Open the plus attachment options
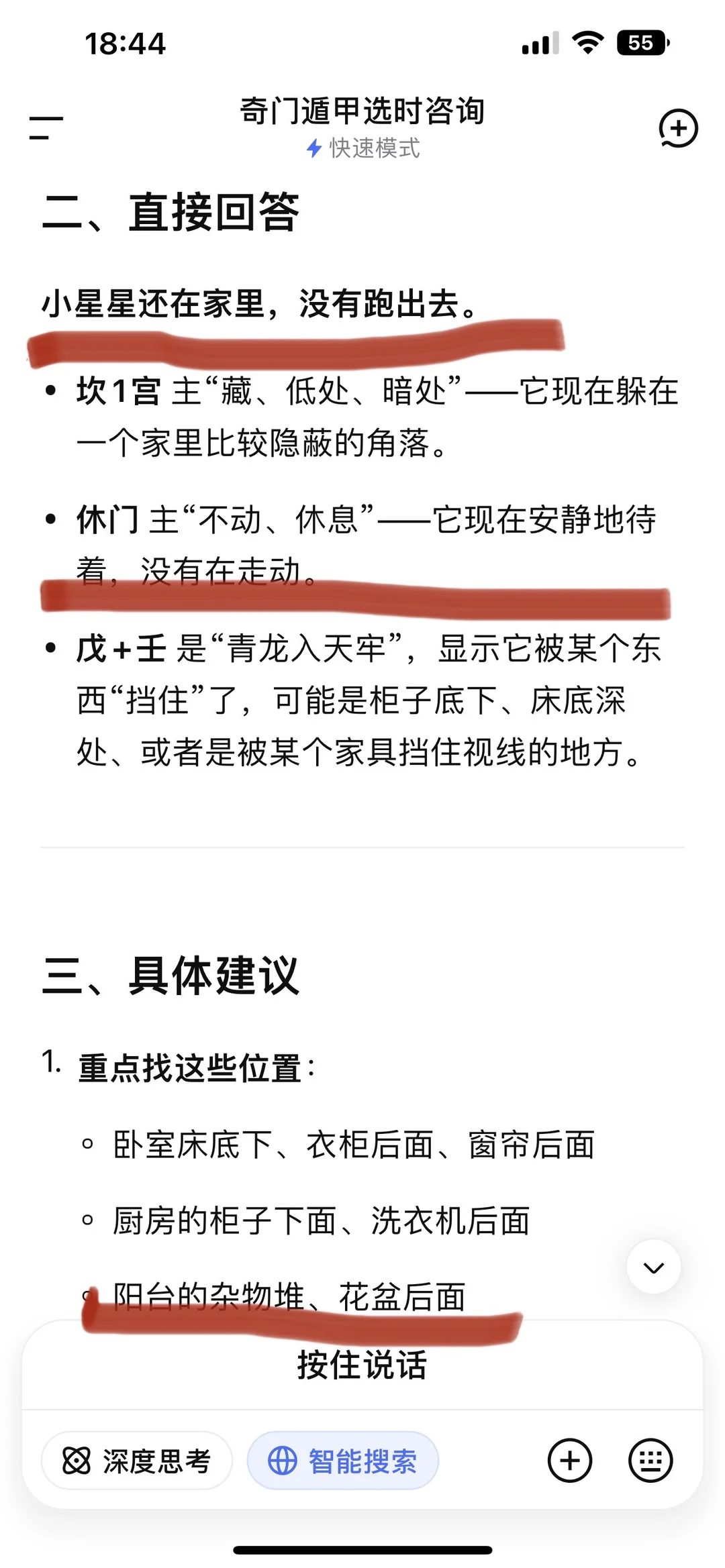The width and height of the screenshot is (725, 1568). point(570,1460)
